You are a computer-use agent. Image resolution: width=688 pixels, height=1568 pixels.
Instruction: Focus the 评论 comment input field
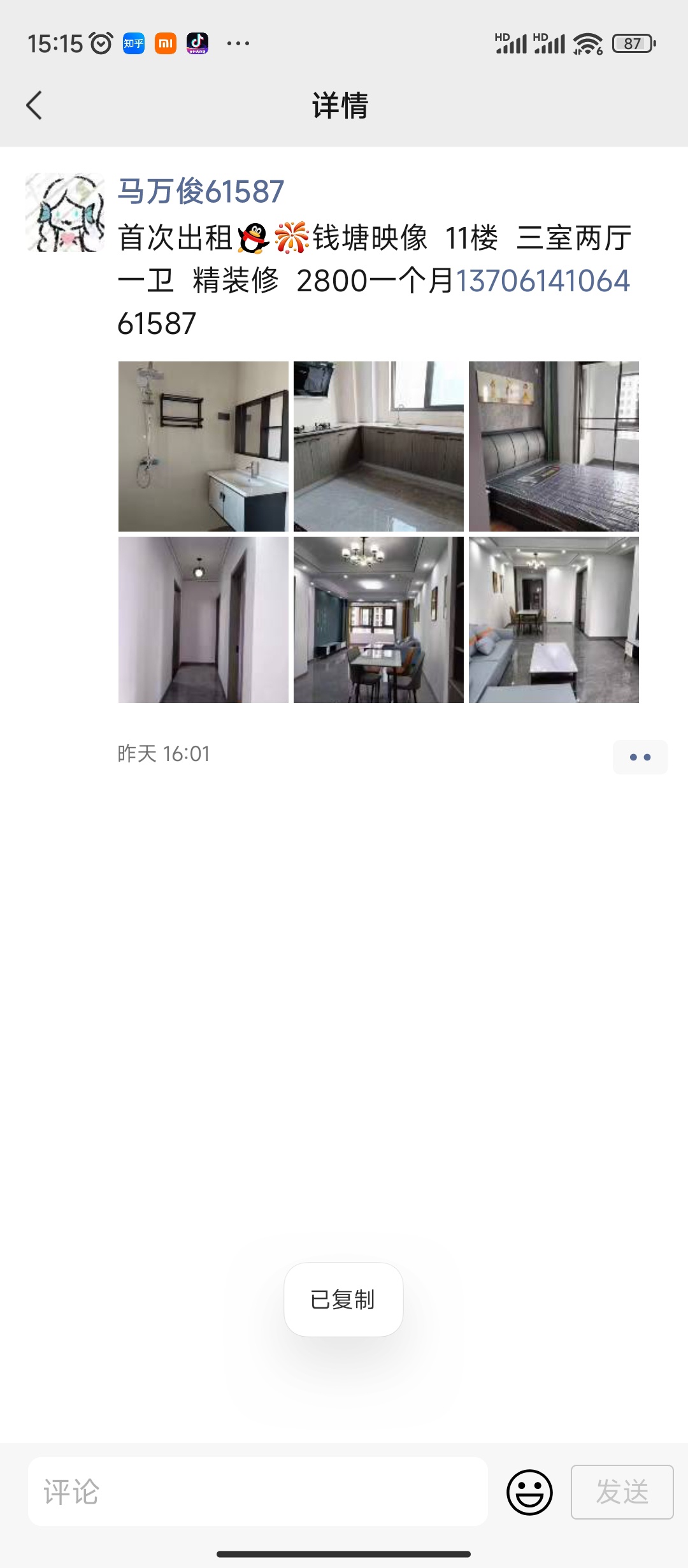click(x=258, y=1492)
